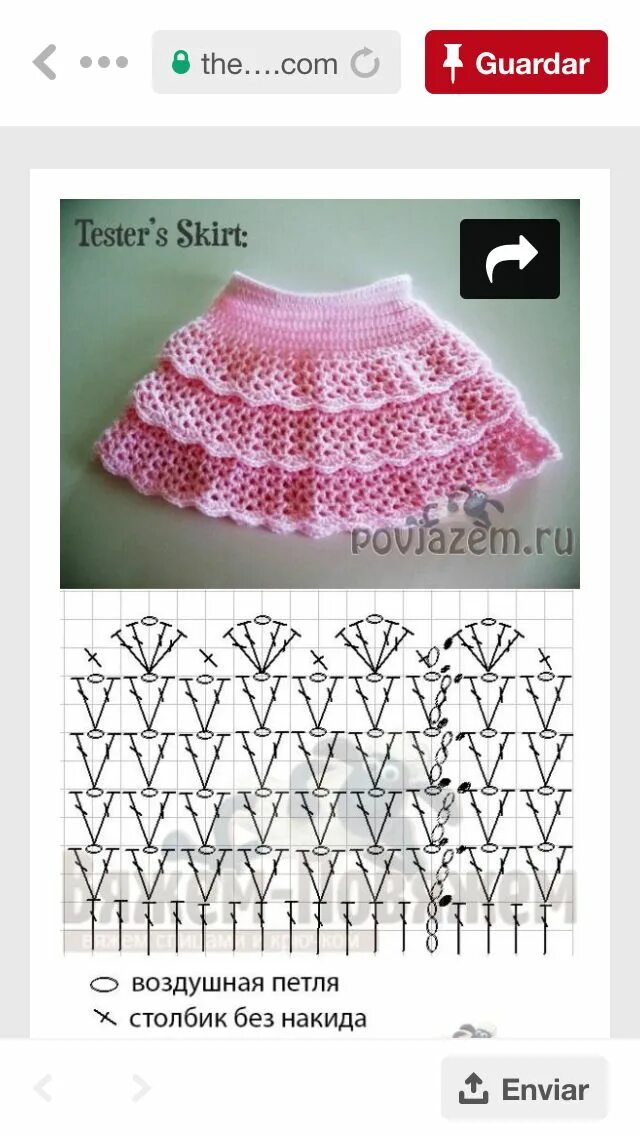Navigate back with the bottom left-pointing arrow
The height and width of the screenshot is (1136, 640).
[x=43, y=1088]
